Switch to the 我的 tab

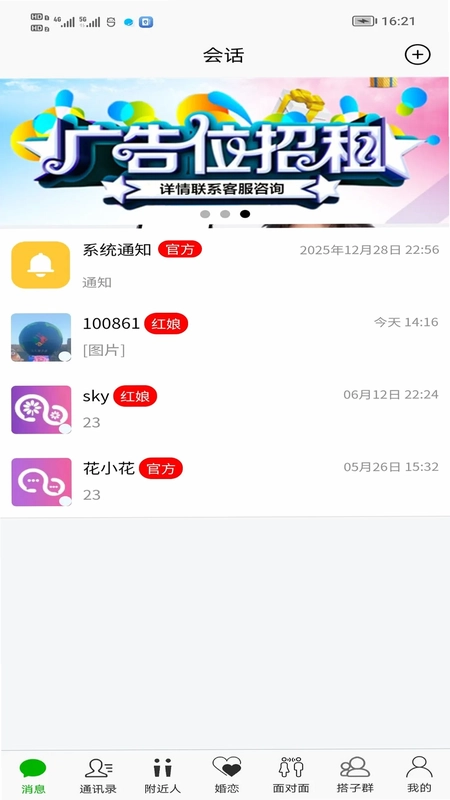419,776
